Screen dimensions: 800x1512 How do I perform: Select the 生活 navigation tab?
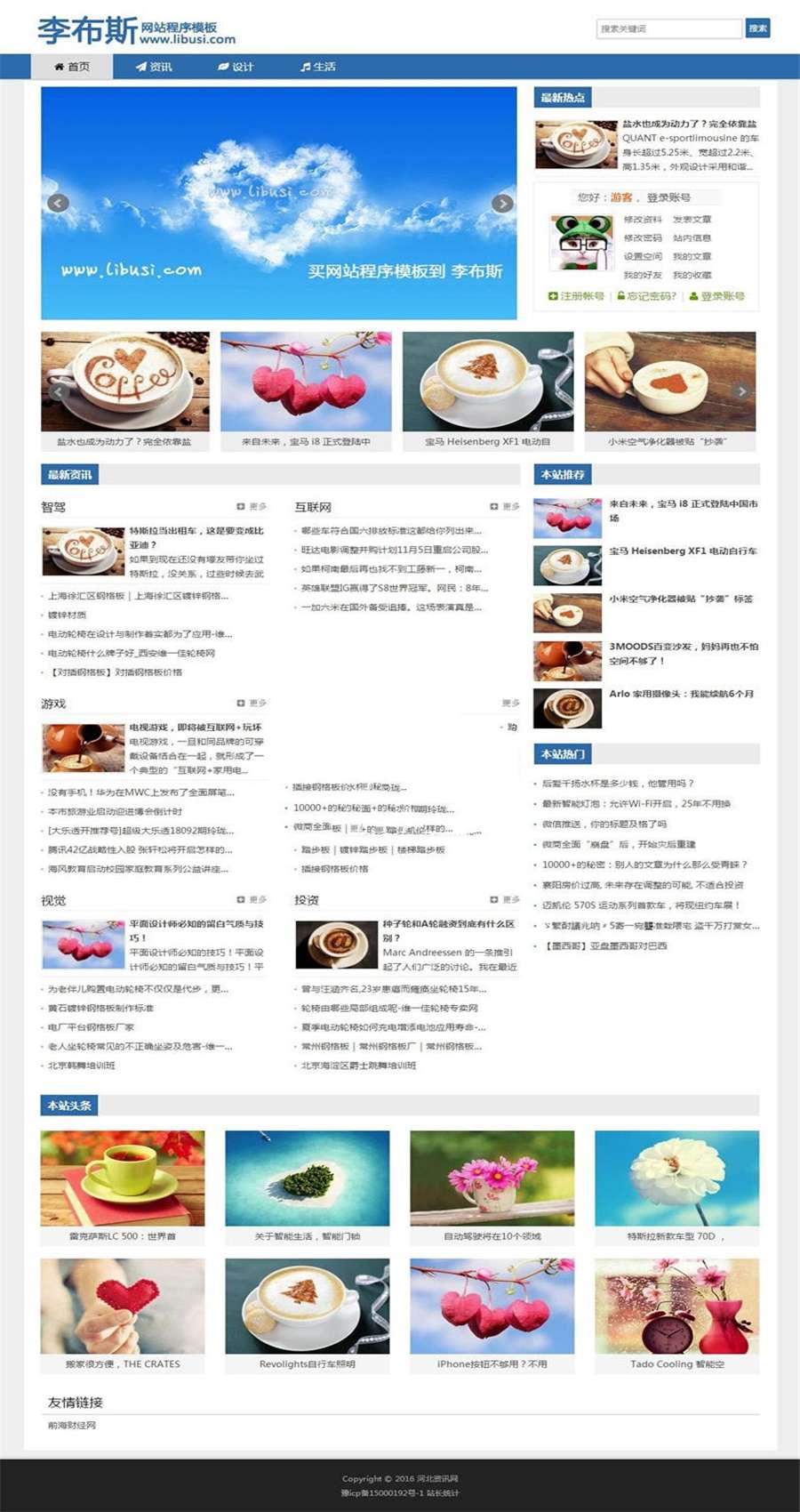[x=318, y=67]
